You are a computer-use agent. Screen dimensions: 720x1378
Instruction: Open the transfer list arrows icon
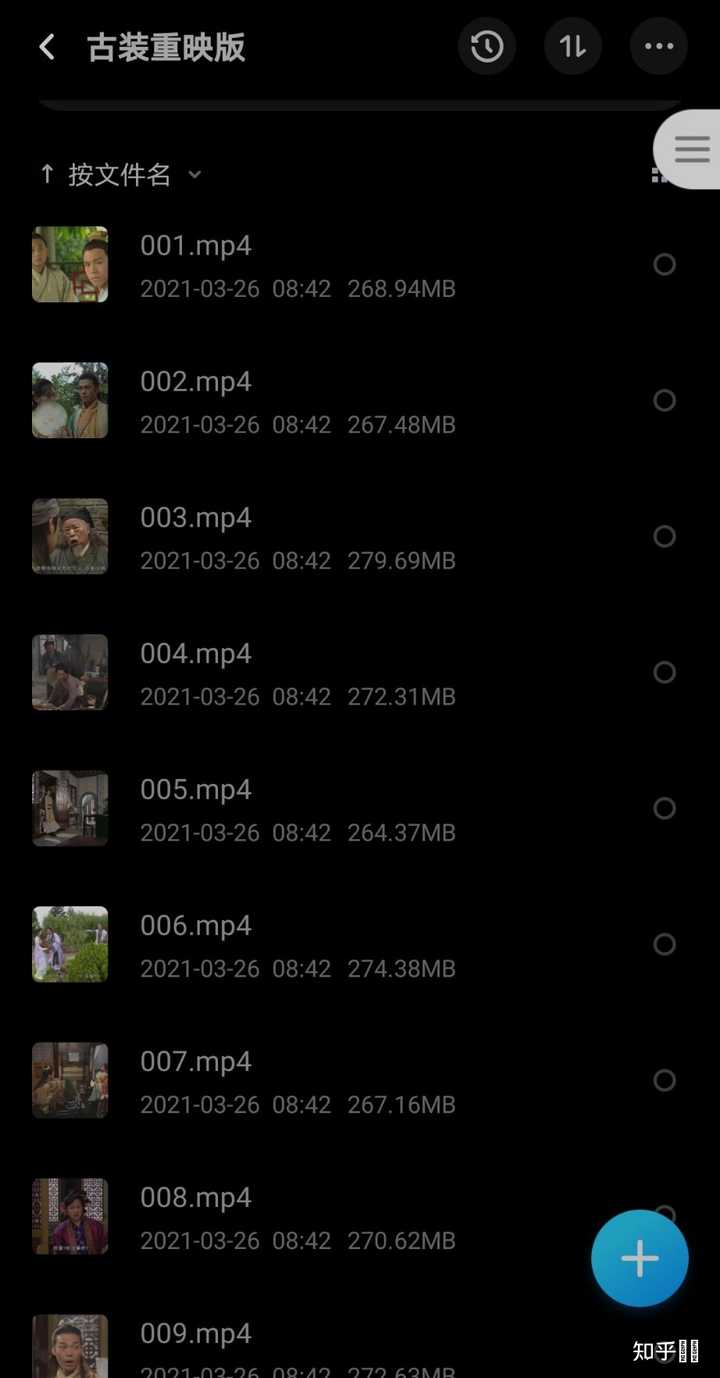[573, 47]
